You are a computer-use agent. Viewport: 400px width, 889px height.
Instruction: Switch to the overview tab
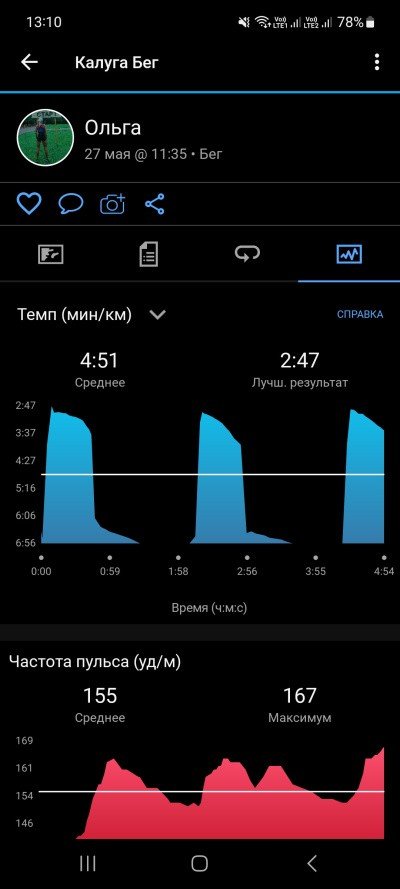pyautogui.click(x=50, y=254)
